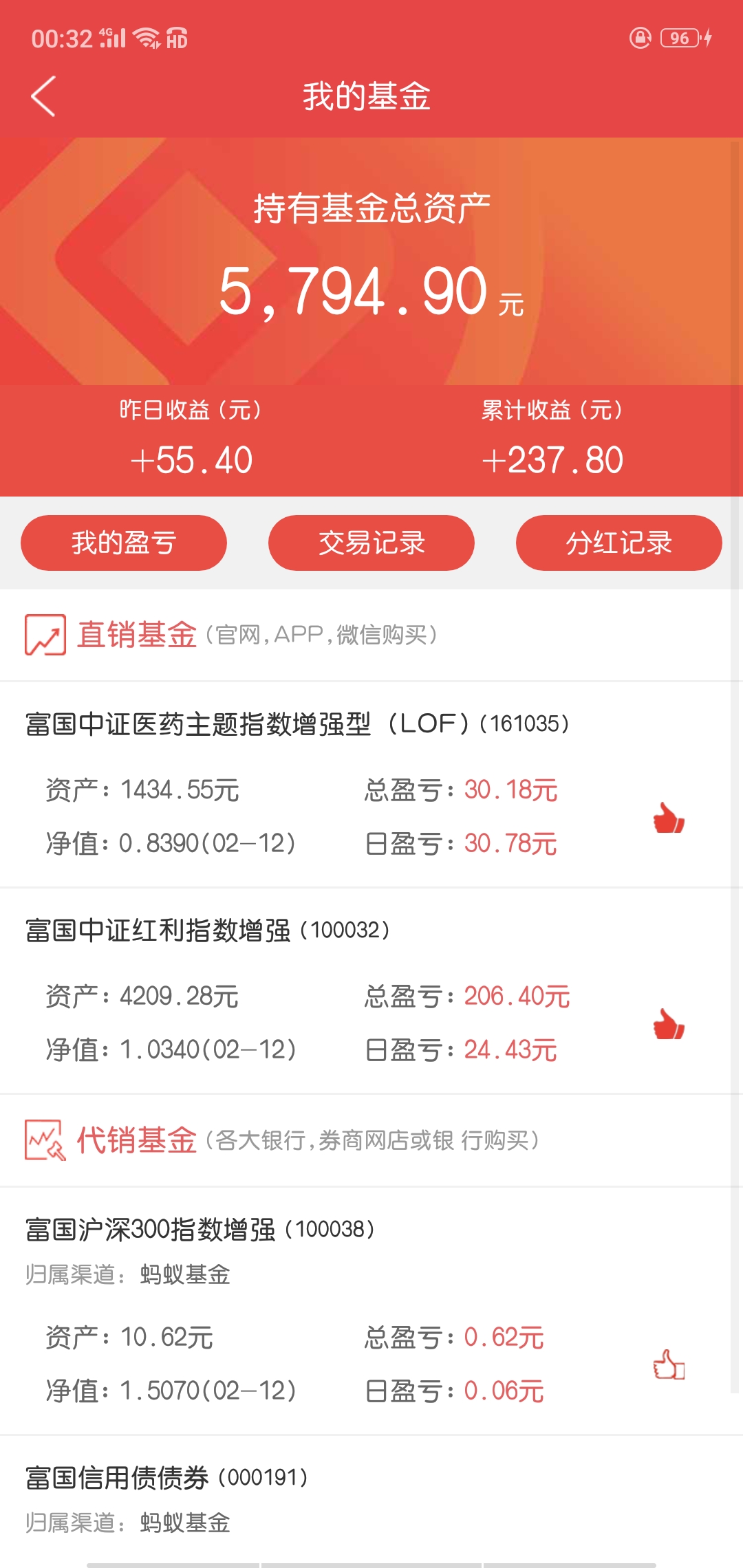
Task: Open 交易记录 transaction records
Action: tap(371, 543)
